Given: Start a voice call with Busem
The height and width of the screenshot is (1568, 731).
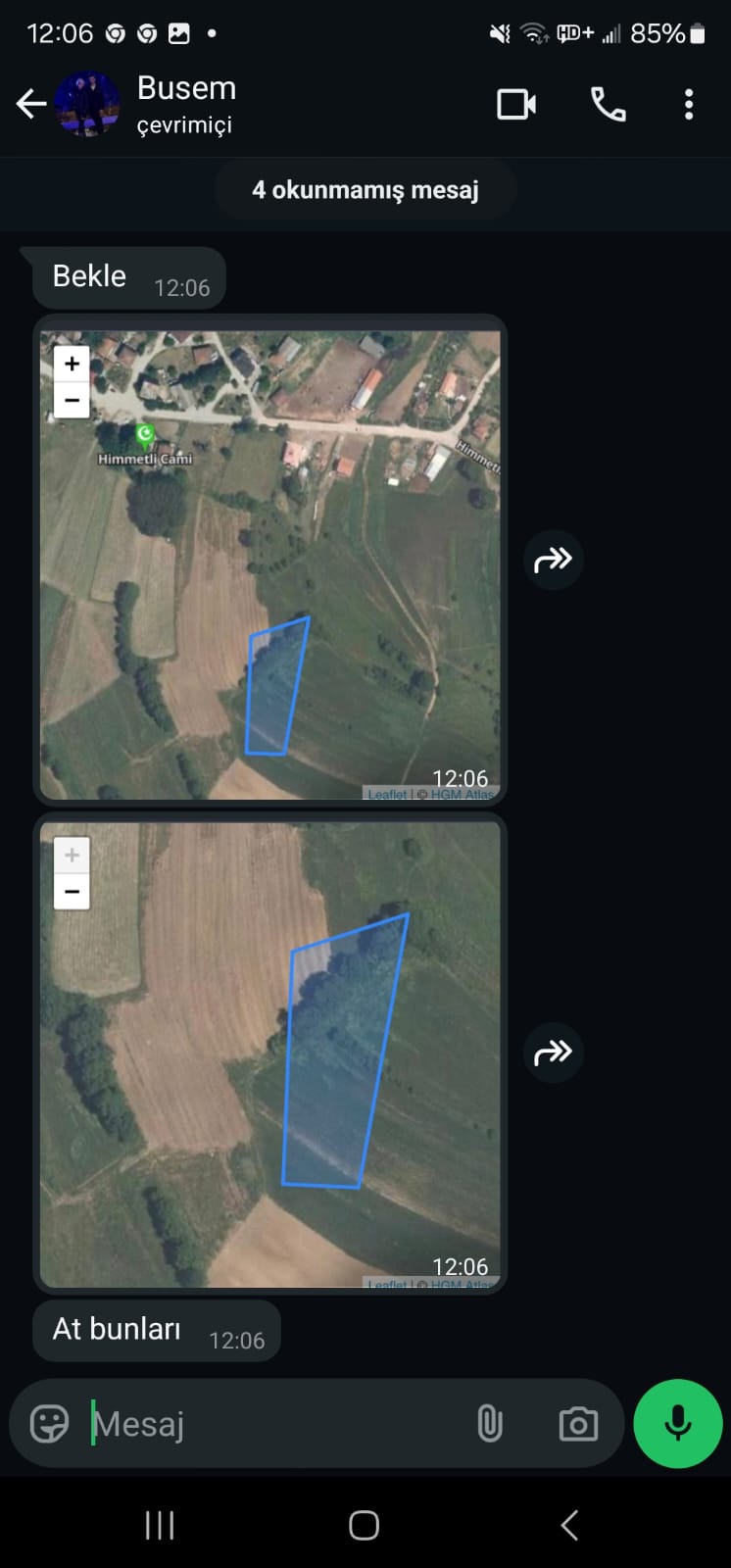Looking at the screenshot, I should [608, 104].
